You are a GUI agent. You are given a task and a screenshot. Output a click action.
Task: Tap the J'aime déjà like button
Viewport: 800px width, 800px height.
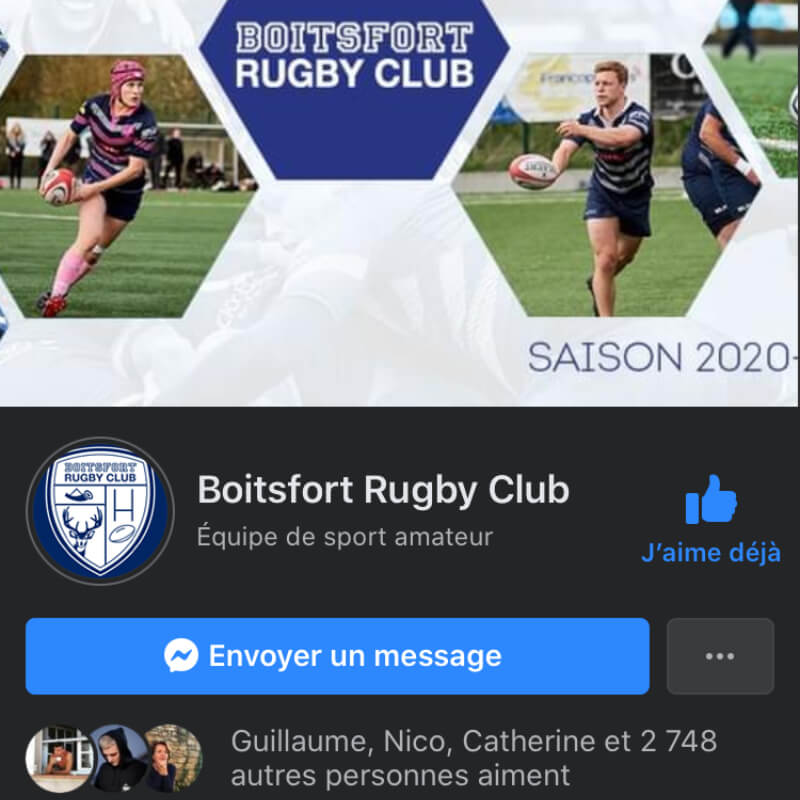tap(710, 518)
